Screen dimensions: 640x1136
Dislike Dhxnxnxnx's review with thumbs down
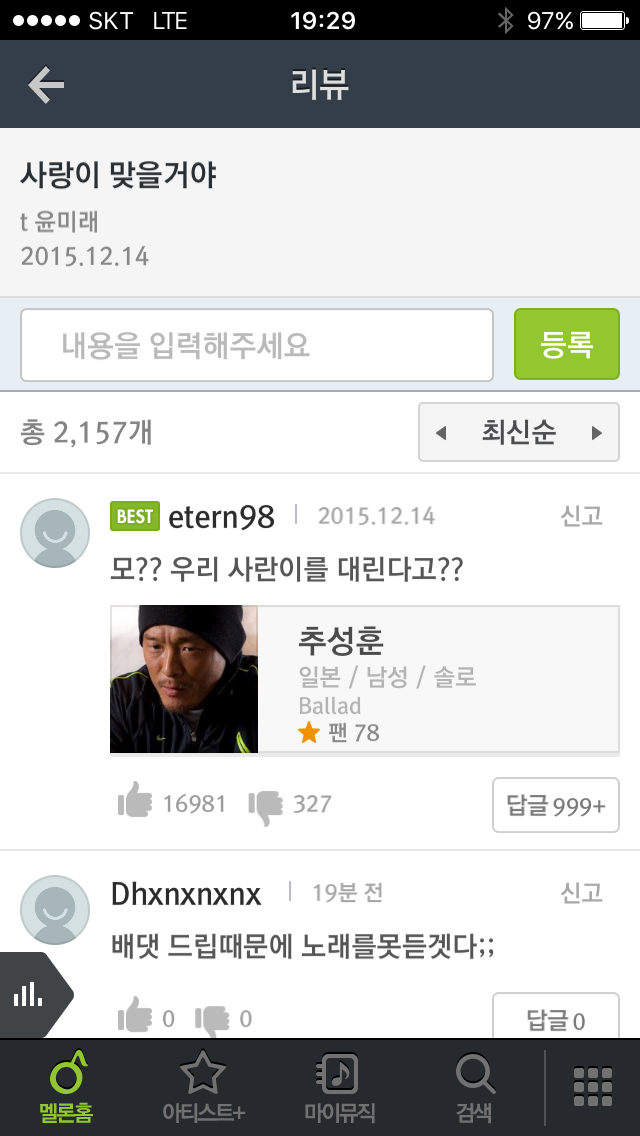(x=212, y=1019)
